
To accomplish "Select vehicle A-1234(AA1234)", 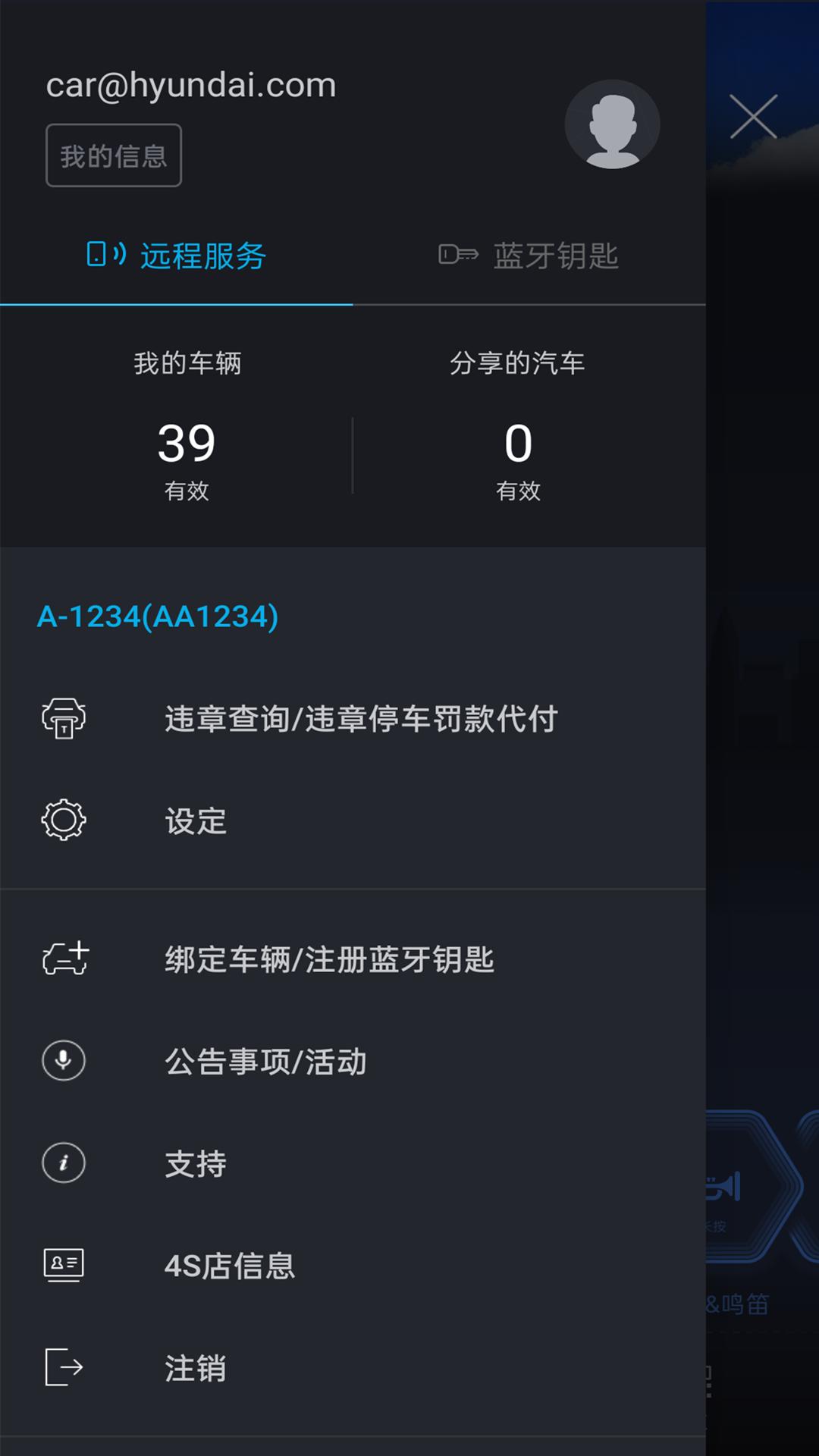I will click(158, 617).
